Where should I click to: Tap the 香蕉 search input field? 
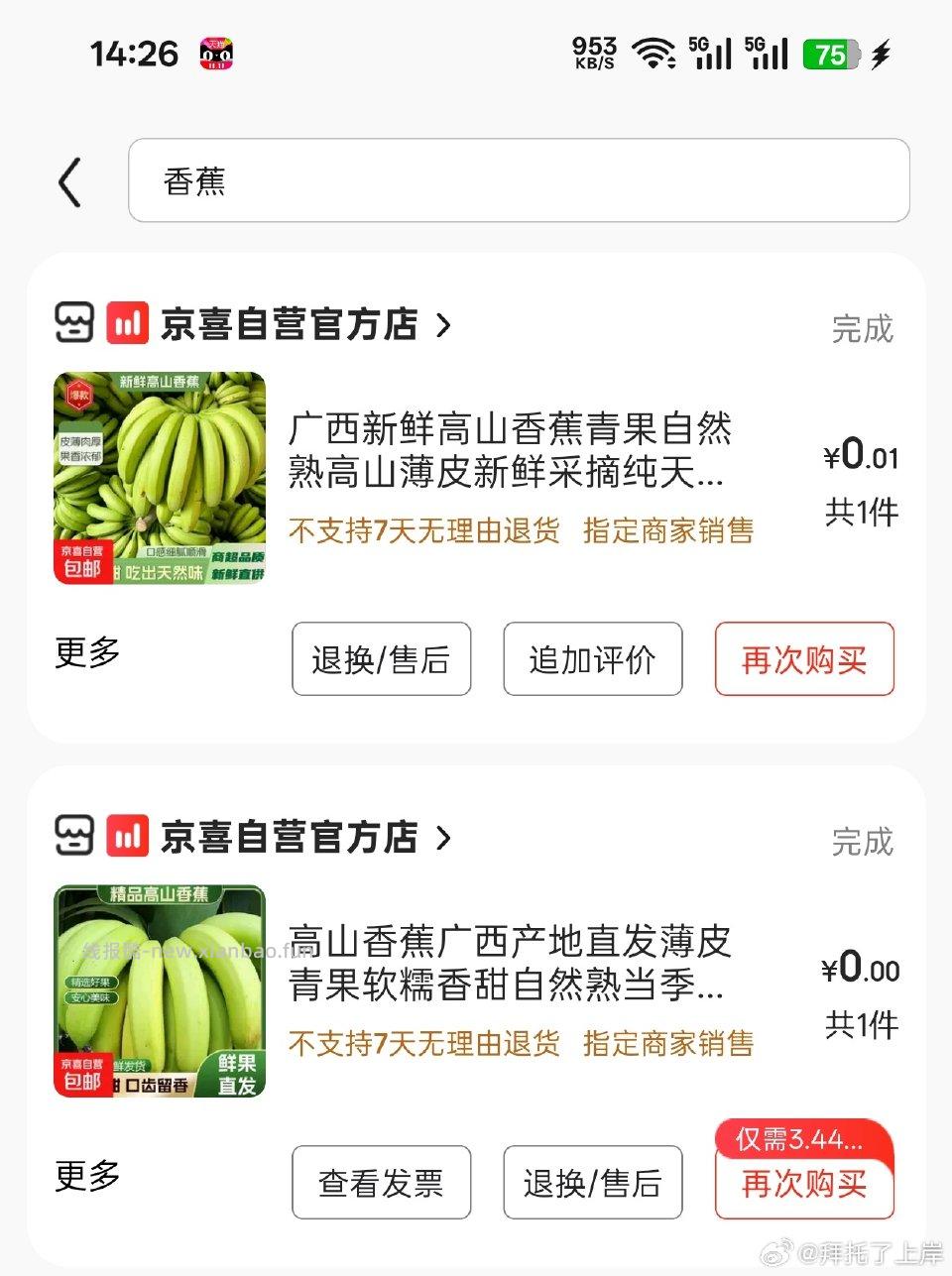pos(518,181)
